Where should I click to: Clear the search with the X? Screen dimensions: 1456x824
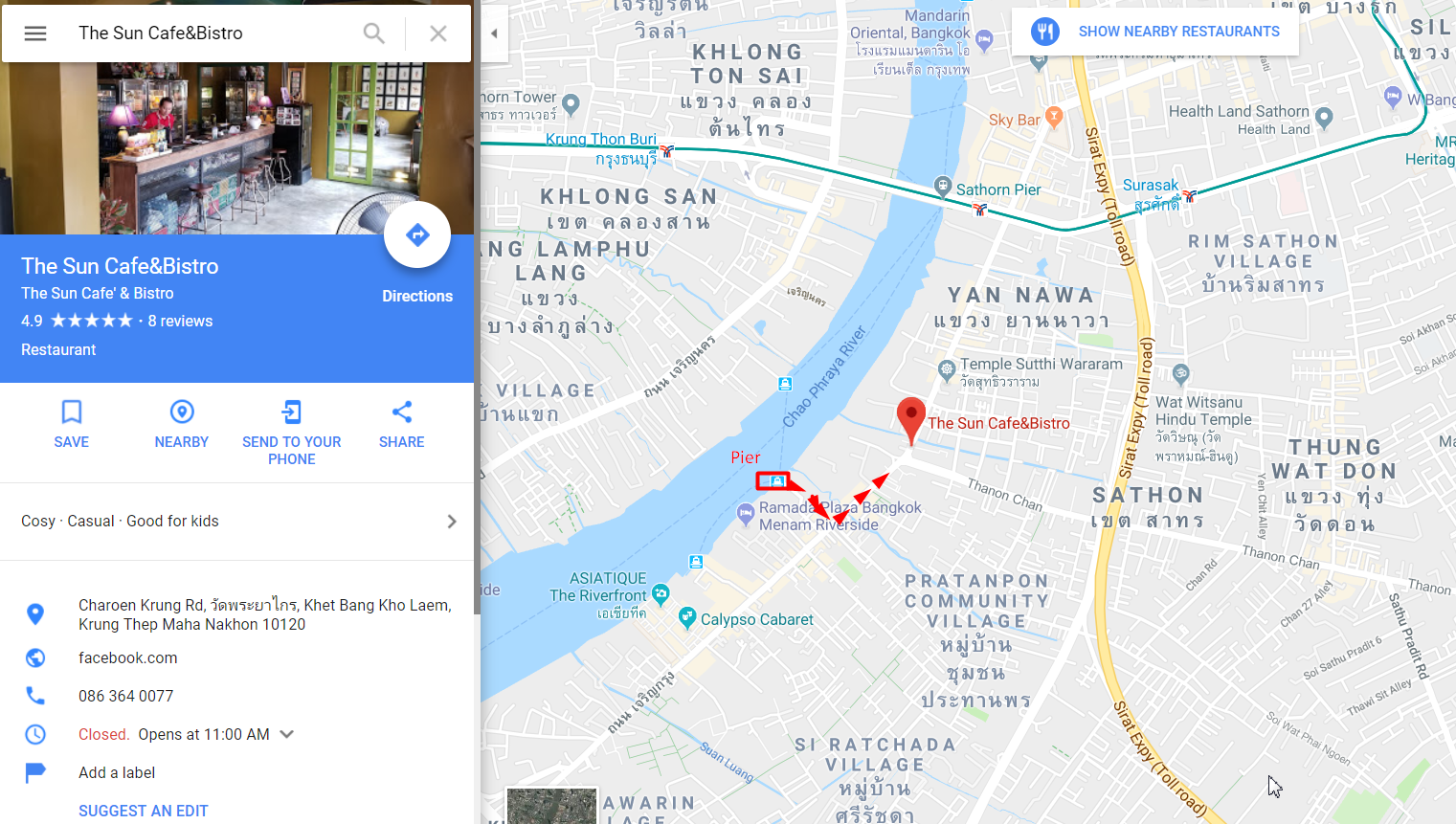click(438, 33)
